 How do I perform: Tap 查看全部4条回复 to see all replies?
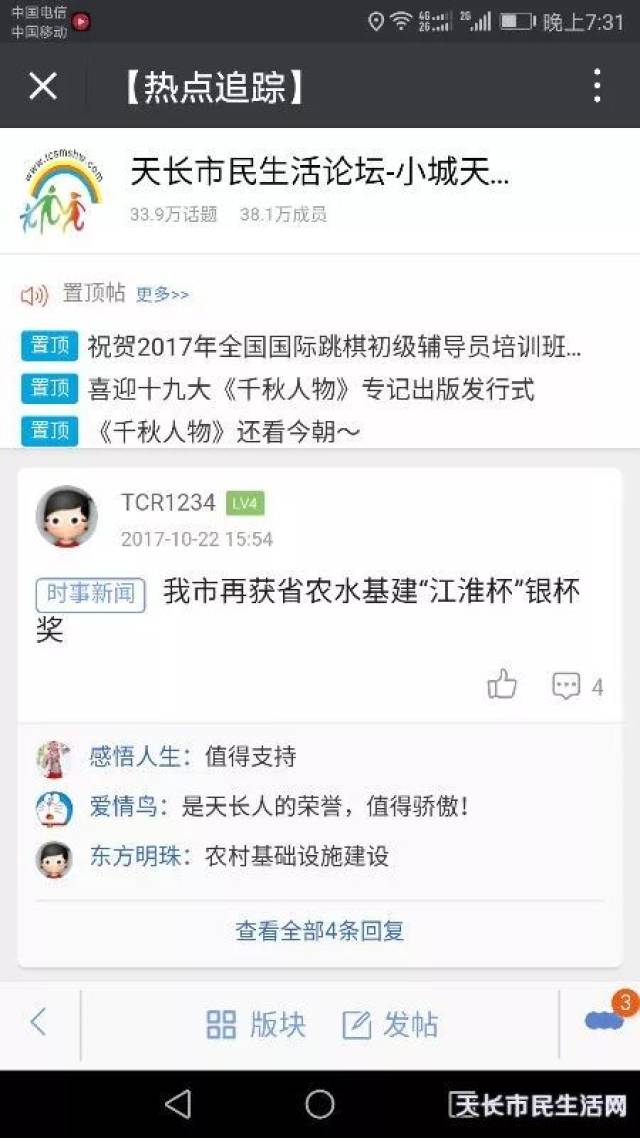(320, 931)
